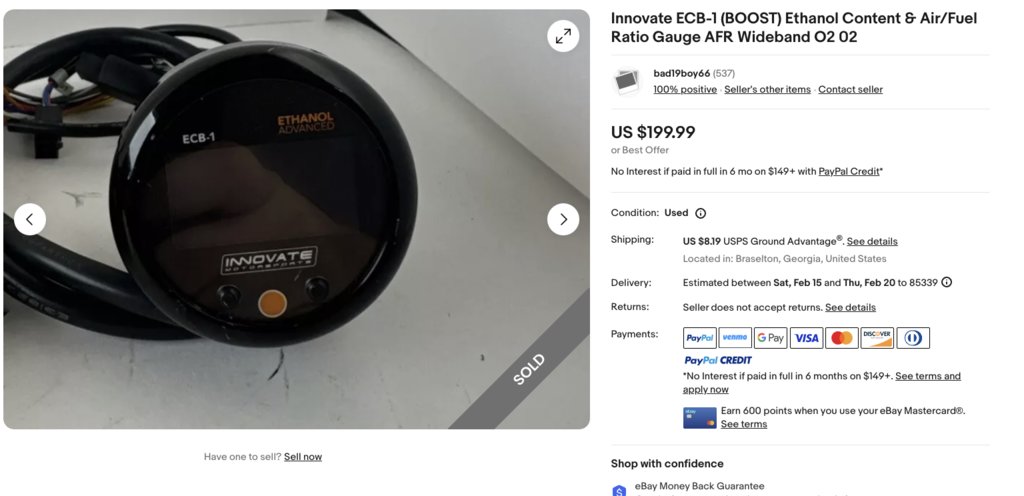
Task: Tap the Sell now link
Action: pos(302,456)
